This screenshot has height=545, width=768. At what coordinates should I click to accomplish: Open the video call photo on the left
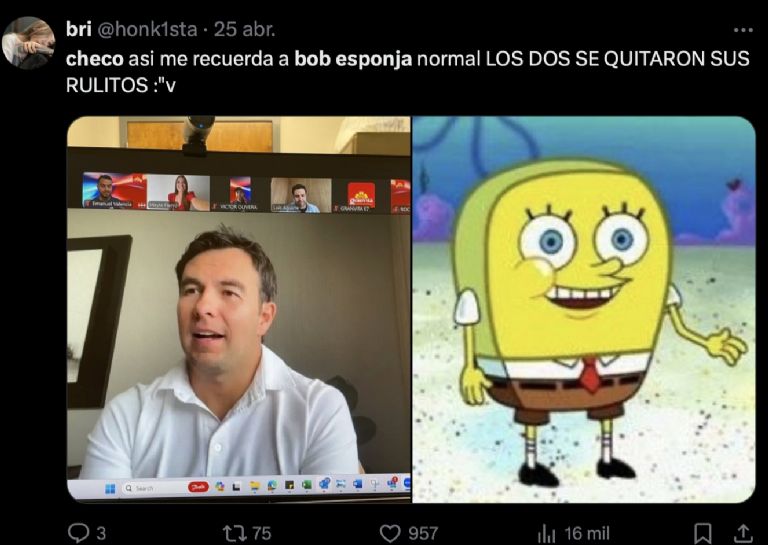[x=238, y=309]
